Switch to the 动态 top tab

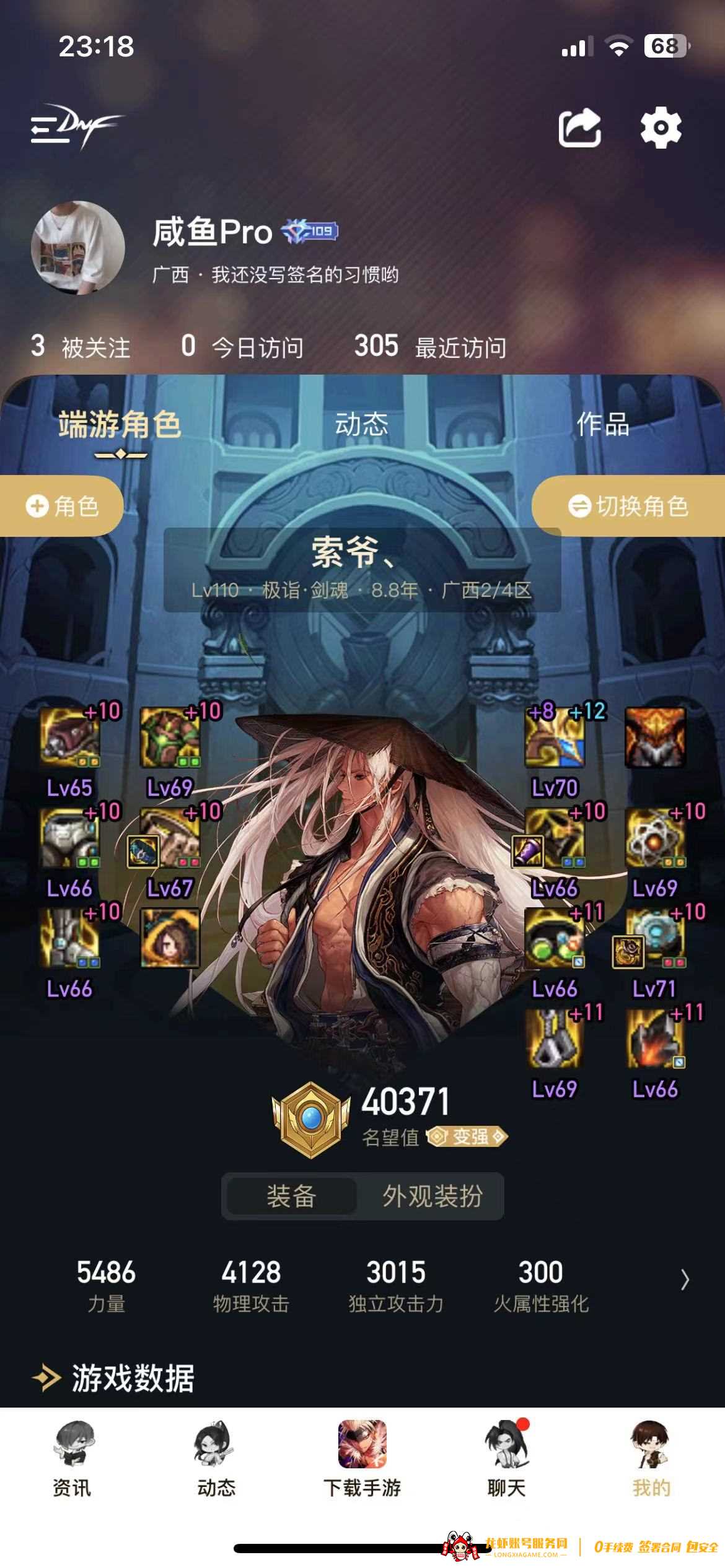361,425
